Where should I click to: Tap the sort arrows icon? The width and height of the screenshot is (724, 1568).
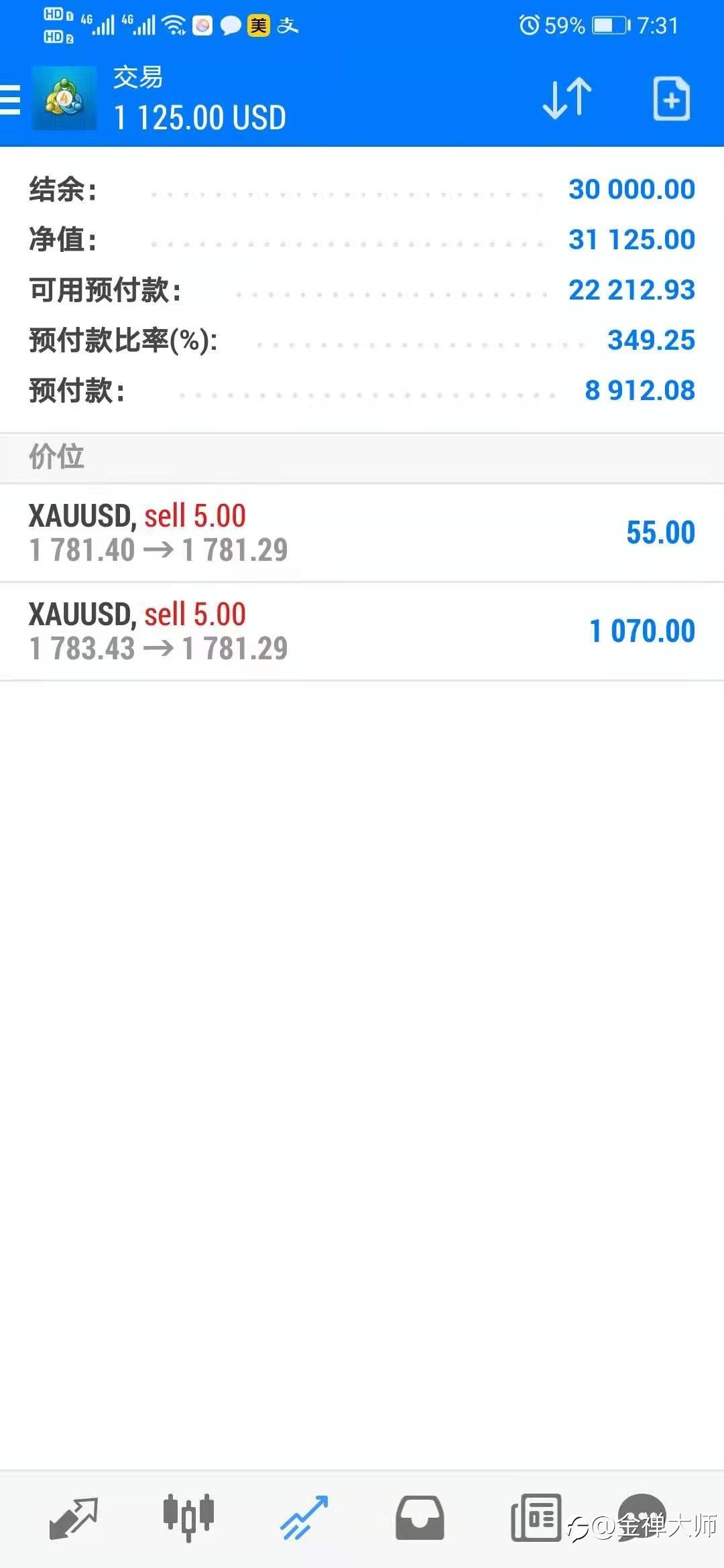[x=567, y=99]
